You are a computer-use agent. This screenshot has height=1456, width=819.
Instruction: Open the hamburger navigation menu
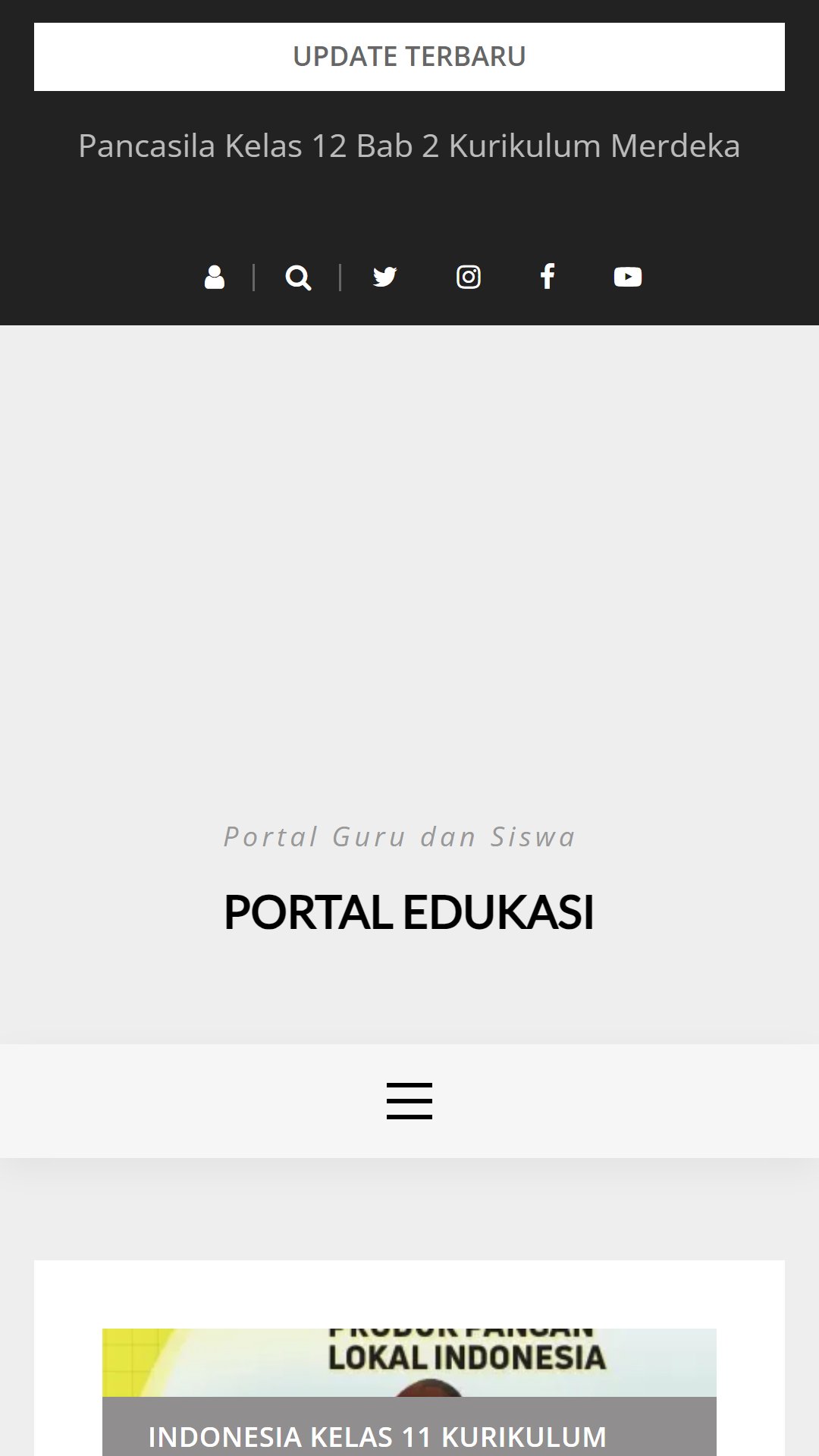coord(409,1101)
